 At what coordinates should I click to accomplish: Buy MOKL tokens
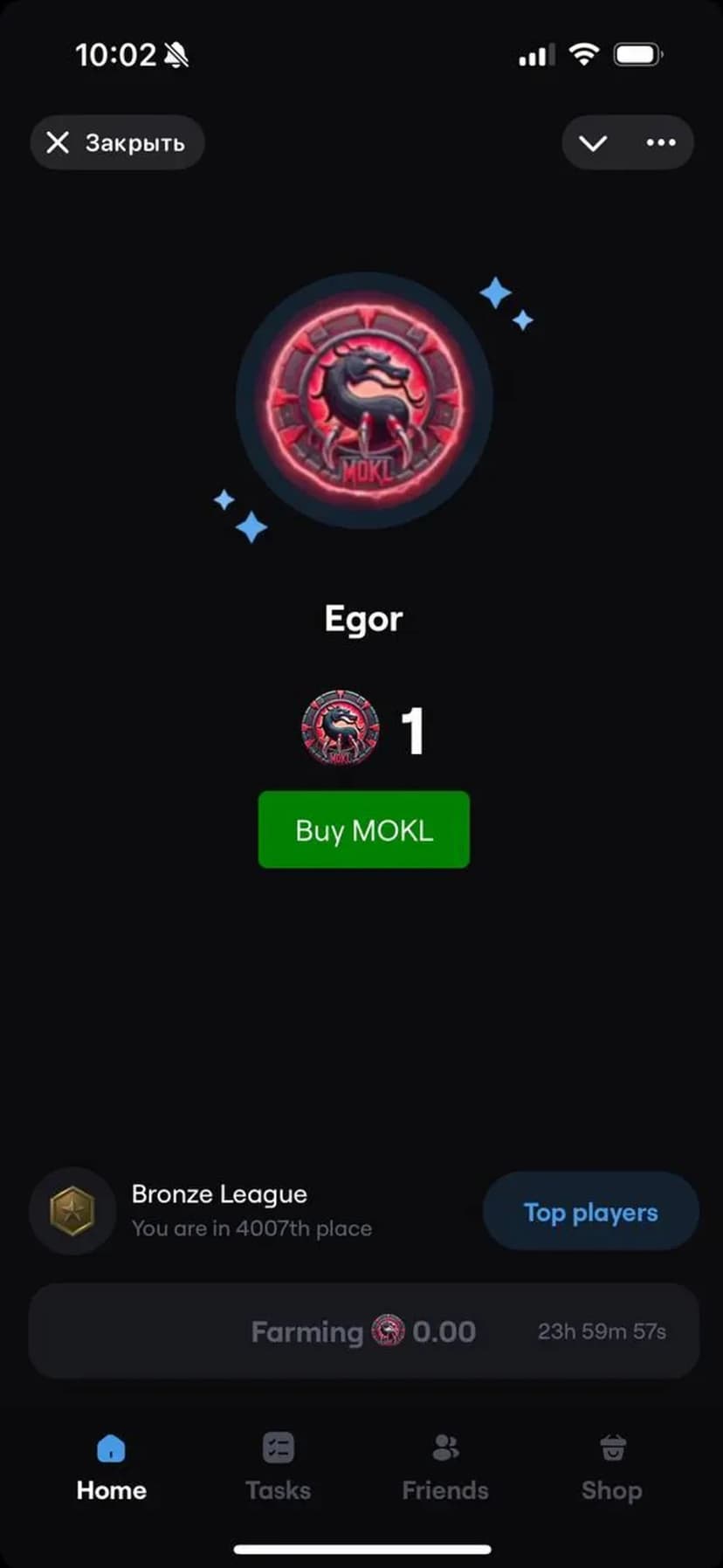coord(364,829)
